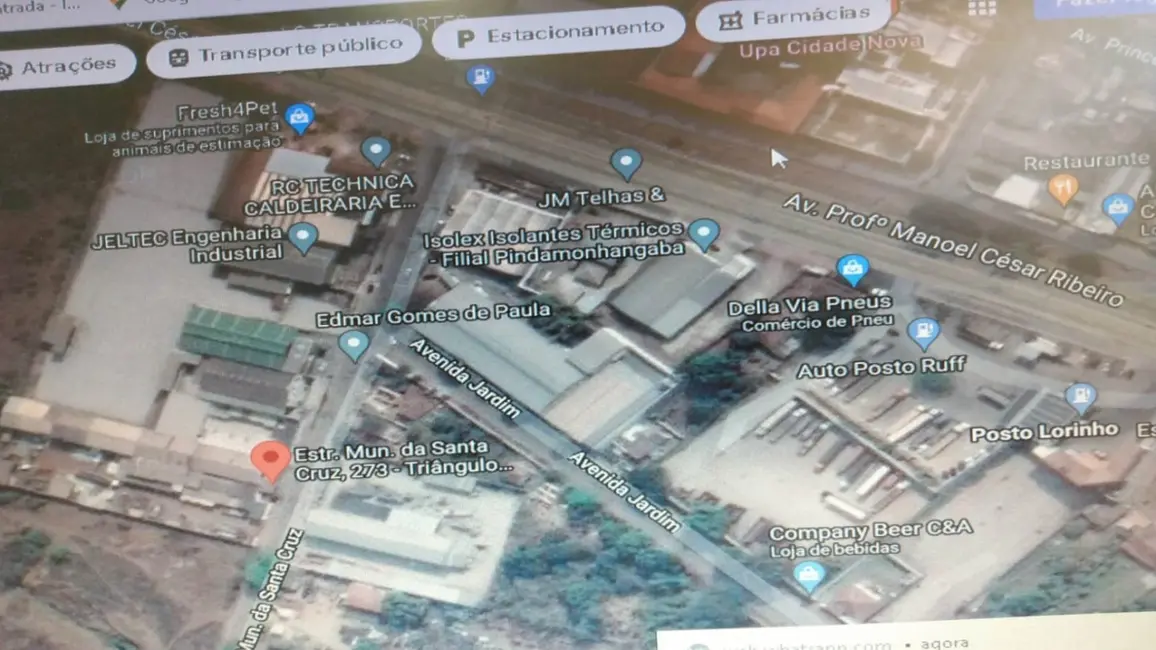Tap the JM Telhas map pin
The image size is (1156, 650).
[x=626, y=162]
